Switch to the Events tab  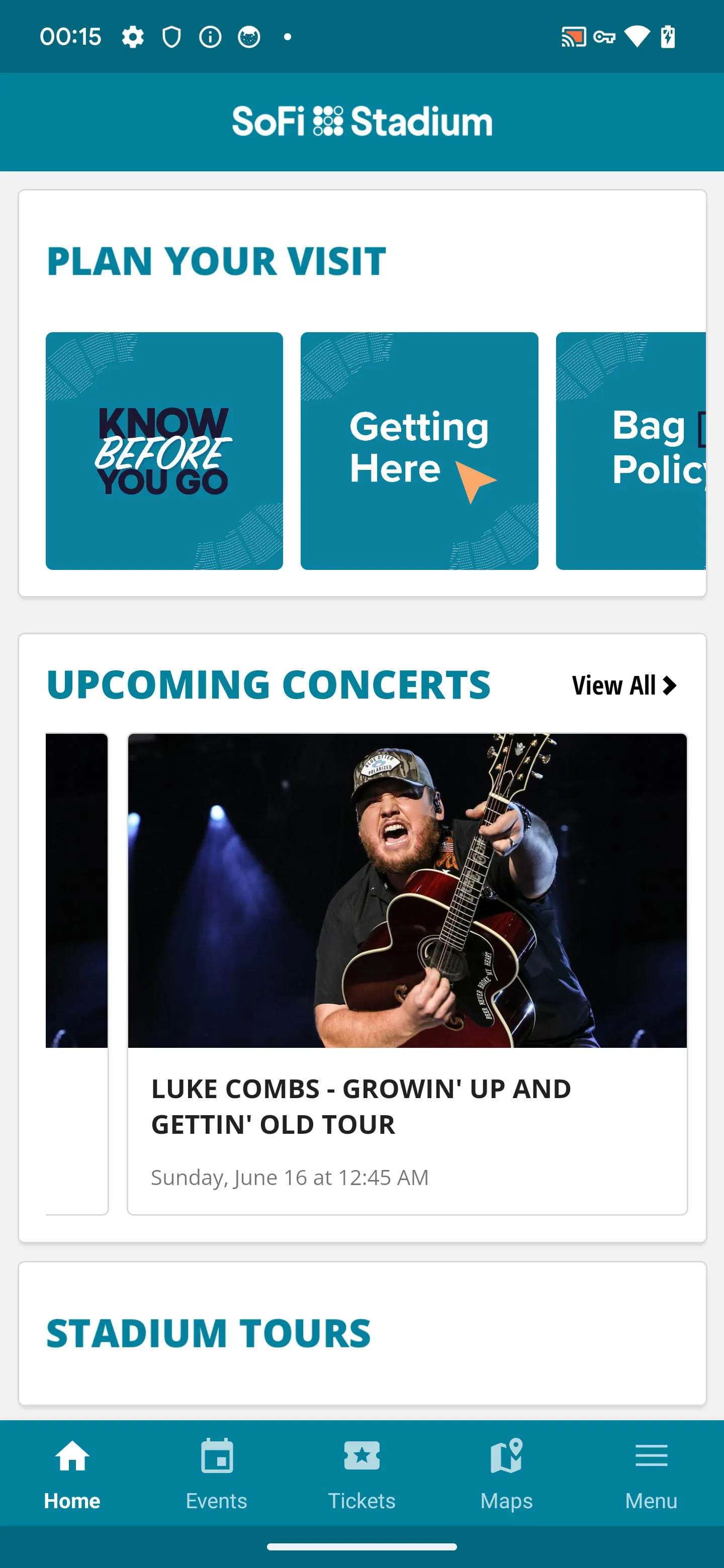(x=217, y=1473)
